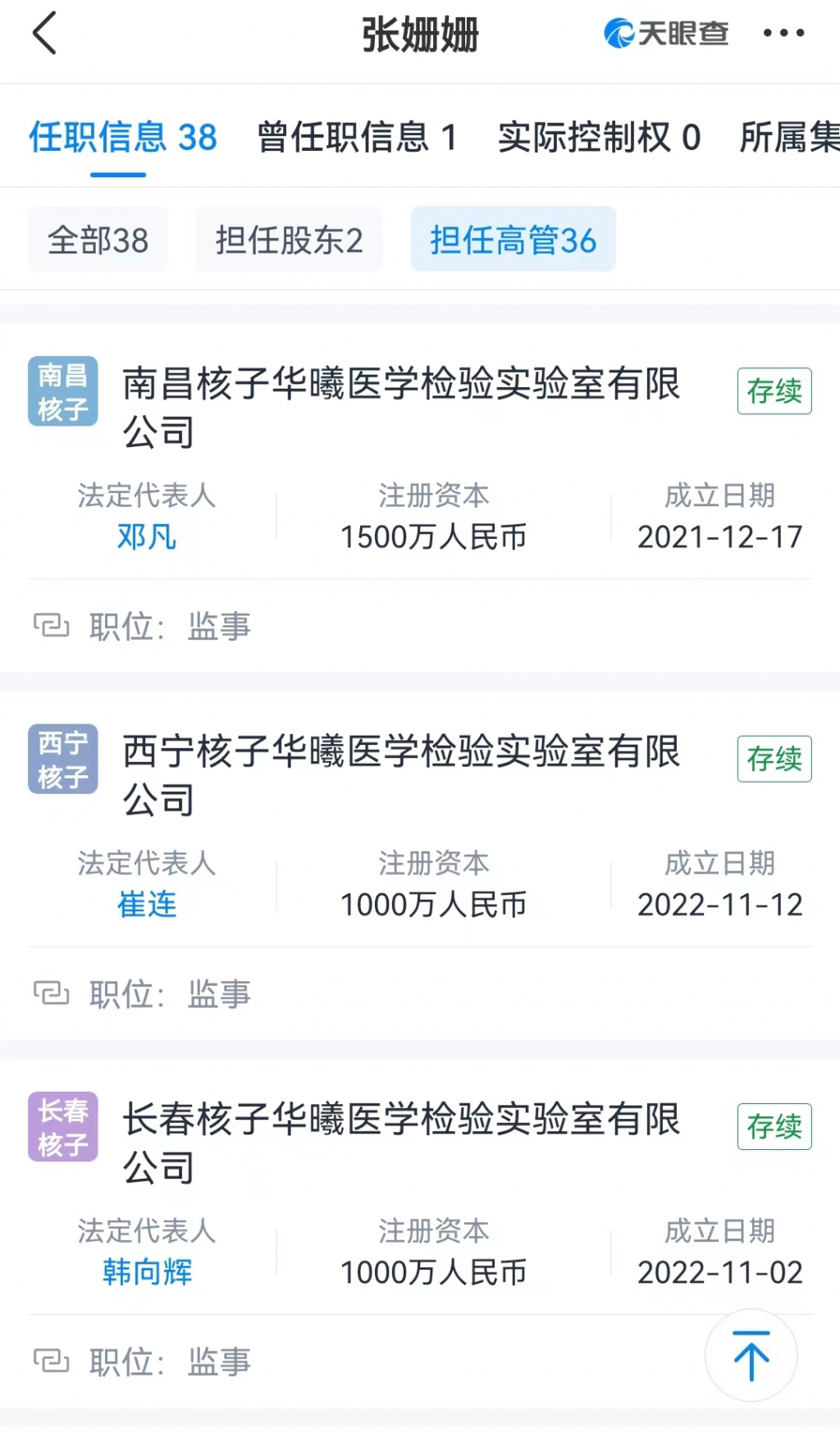This screenshot has width=840, height=1433.
Task: View legal representative 邓凡
Action: point(147,537)
